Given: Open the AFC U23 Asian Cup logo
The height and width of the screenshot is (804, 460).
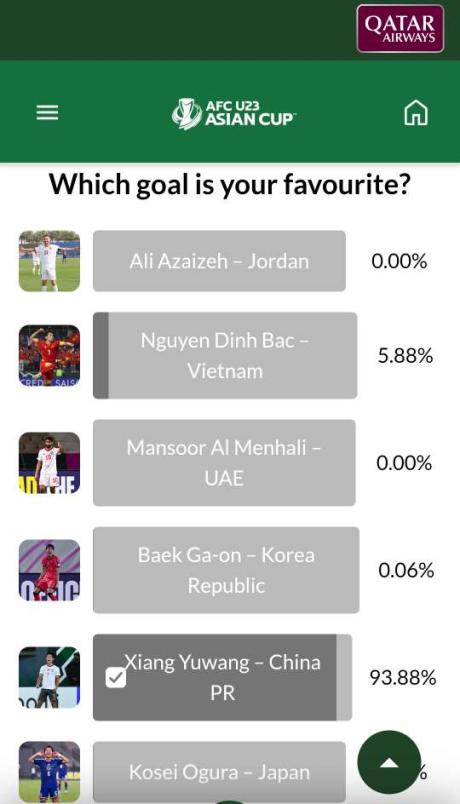Looking at the screenshot, I should [233, 113].
